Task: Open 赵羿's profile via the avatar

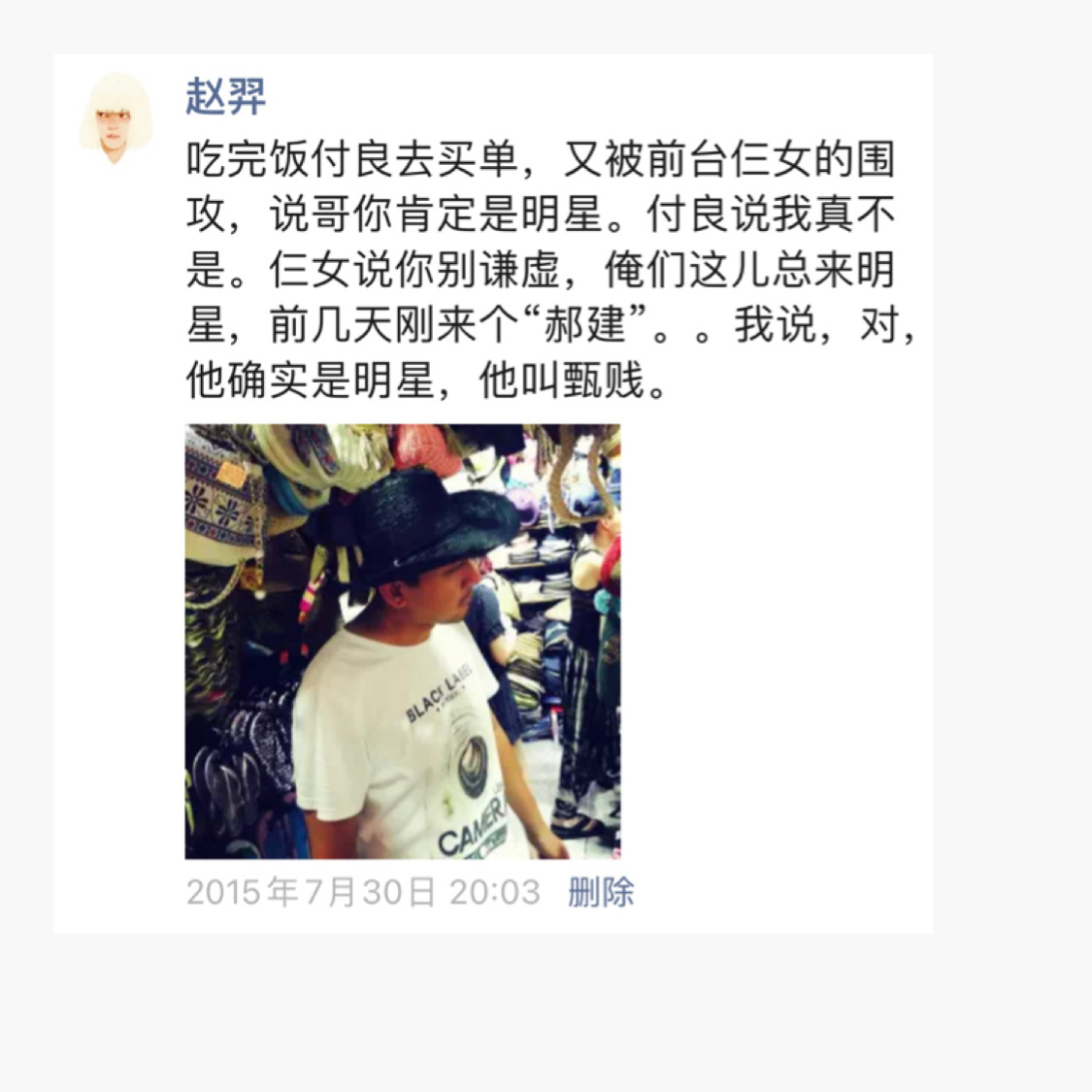Action: pos(116,117)
